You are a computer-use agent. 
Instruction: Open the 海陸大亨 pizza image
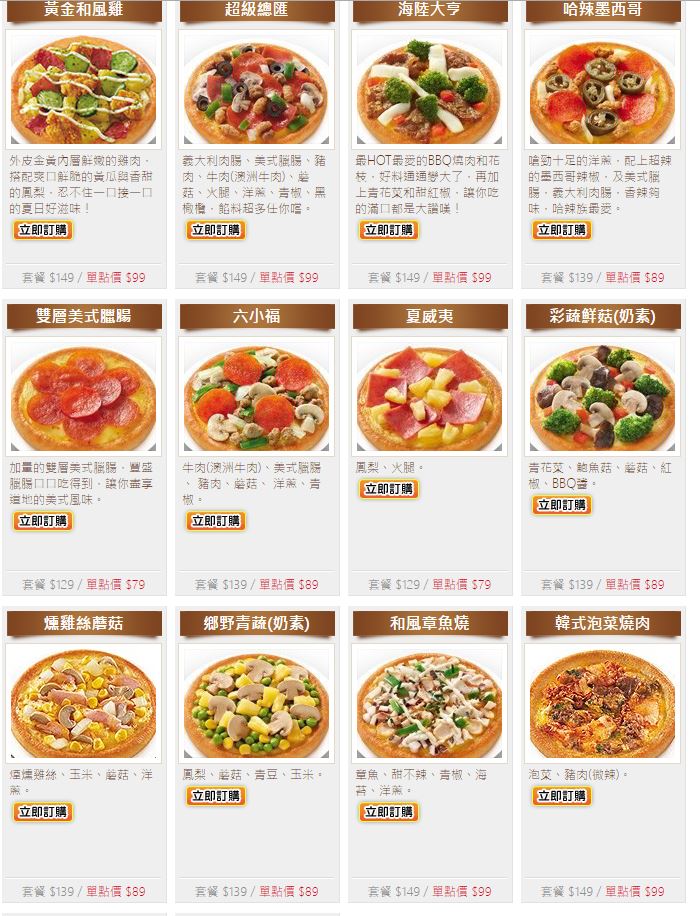pyautogui.click(x=430, y=89)
